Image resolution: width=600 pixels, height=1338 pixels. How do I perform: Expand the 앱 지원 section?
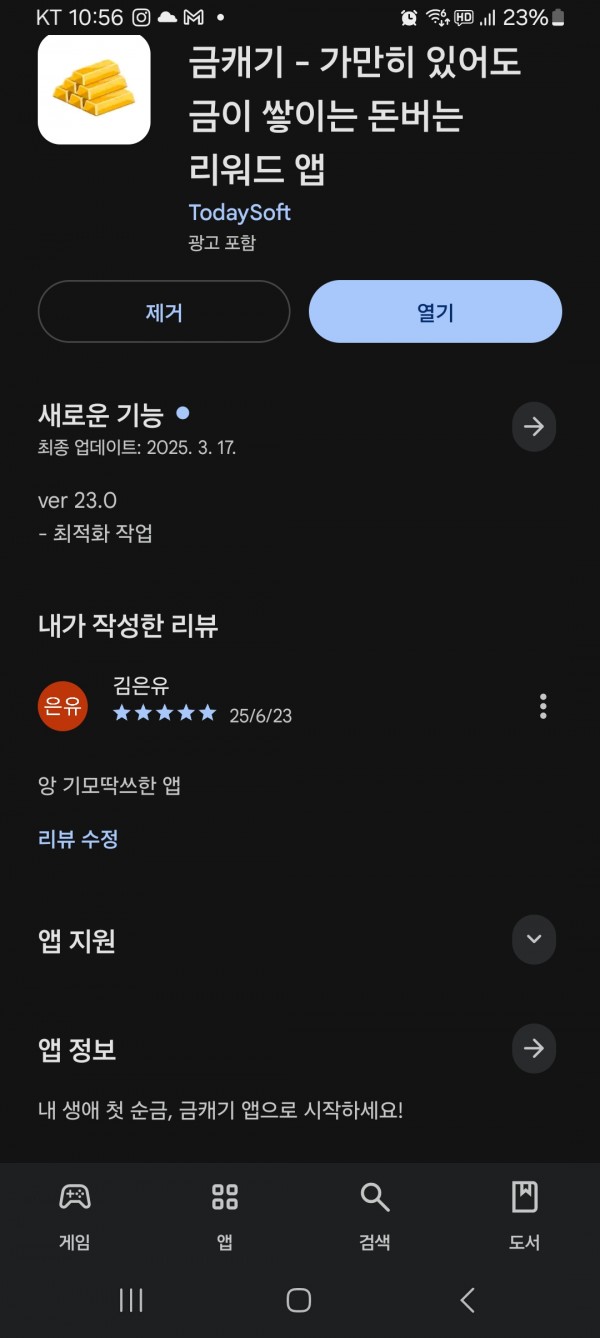coord(534,940)
